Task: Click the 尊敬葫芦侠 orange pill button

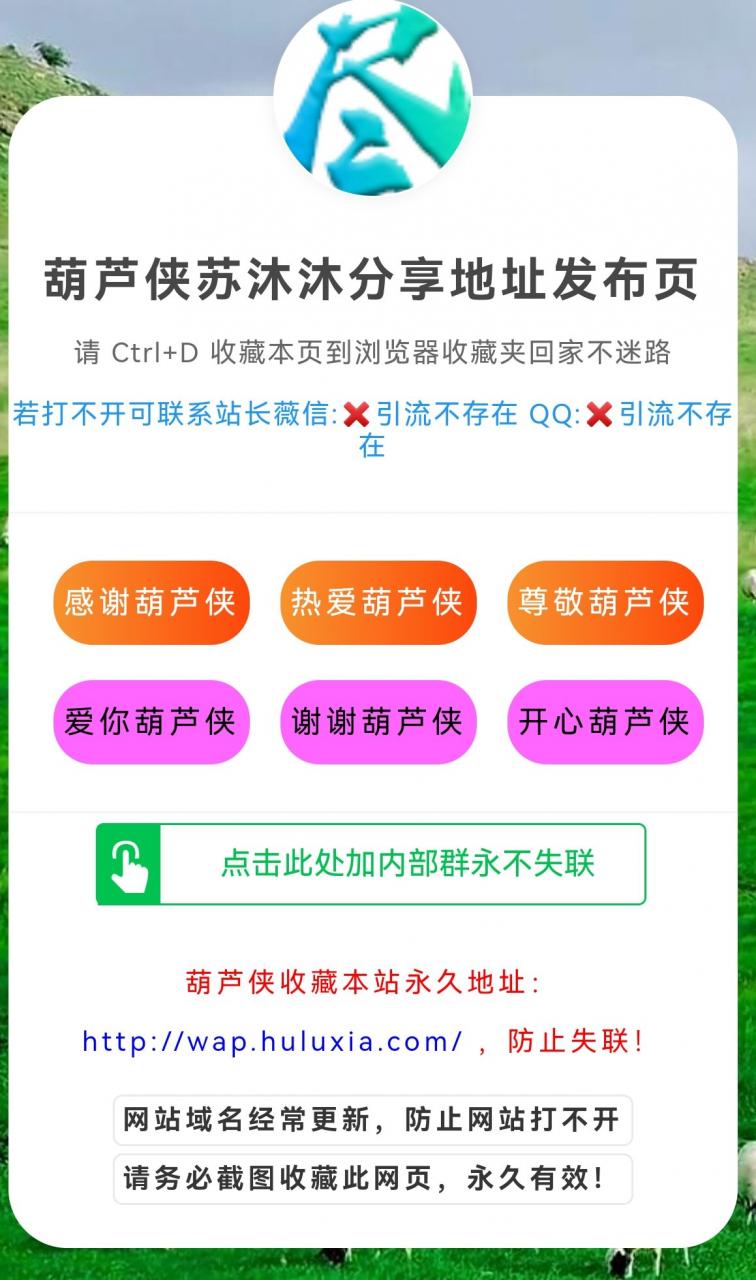Action: coord(604,602)
